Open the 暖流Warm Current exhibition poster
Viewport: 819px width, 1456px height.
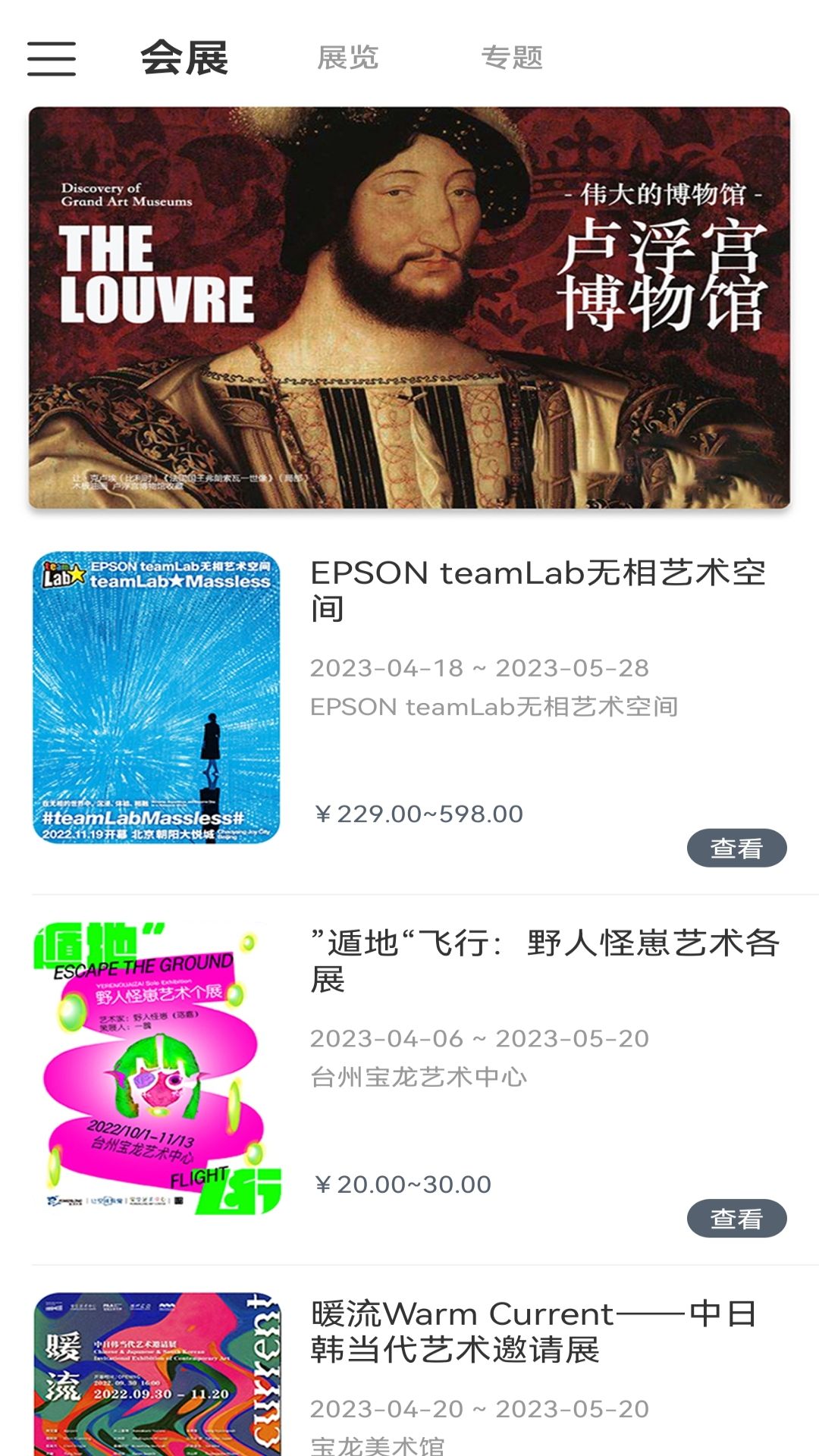156,1373
